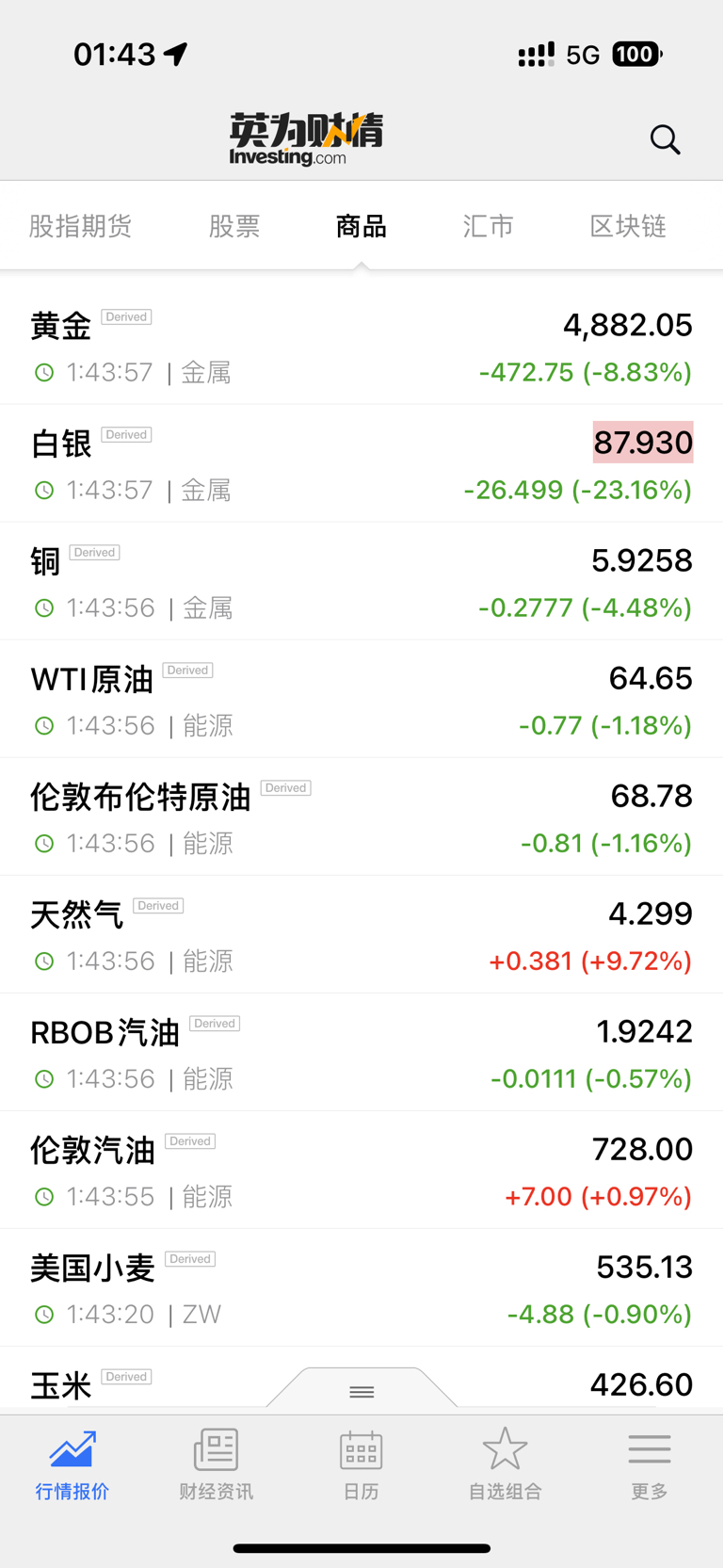Expand the bottom pull-up handle
Image resolution: width=724 pixels, height=1568 pixels.
click(x=362, y=1391)
